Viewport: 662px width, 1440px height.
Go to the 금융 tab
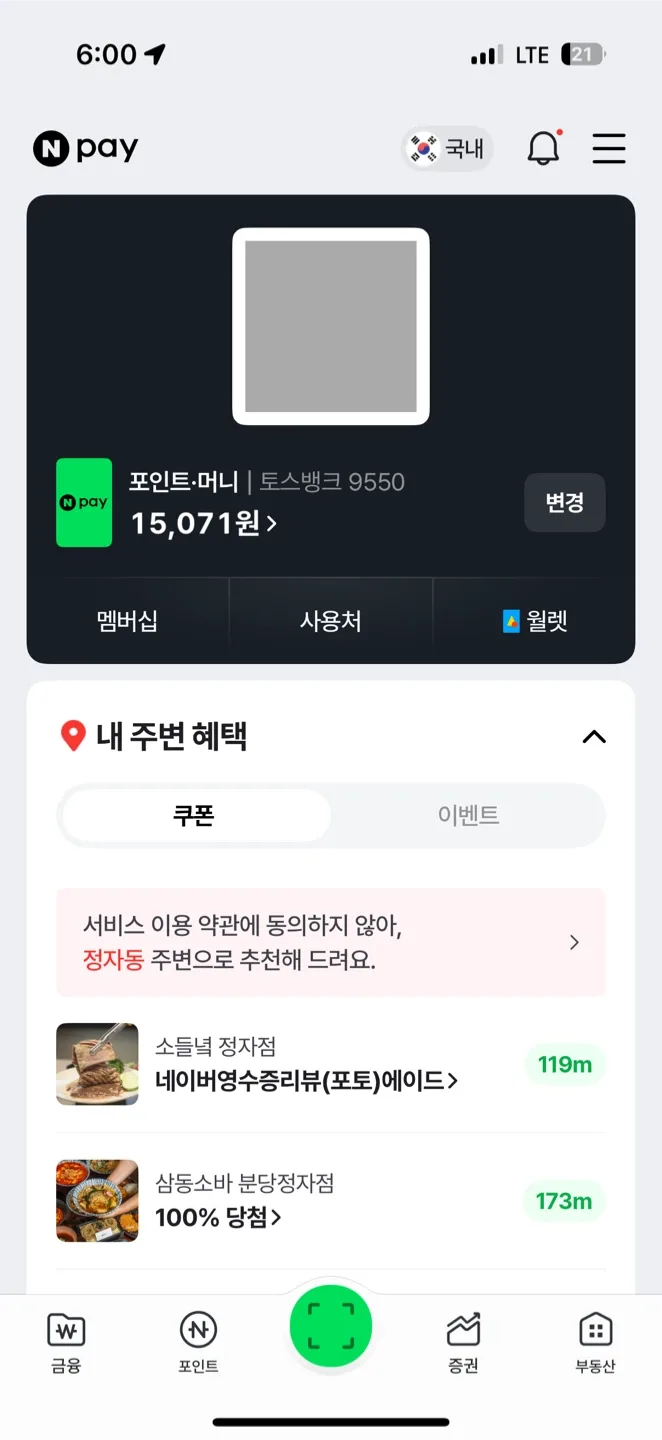(66, 1342)
